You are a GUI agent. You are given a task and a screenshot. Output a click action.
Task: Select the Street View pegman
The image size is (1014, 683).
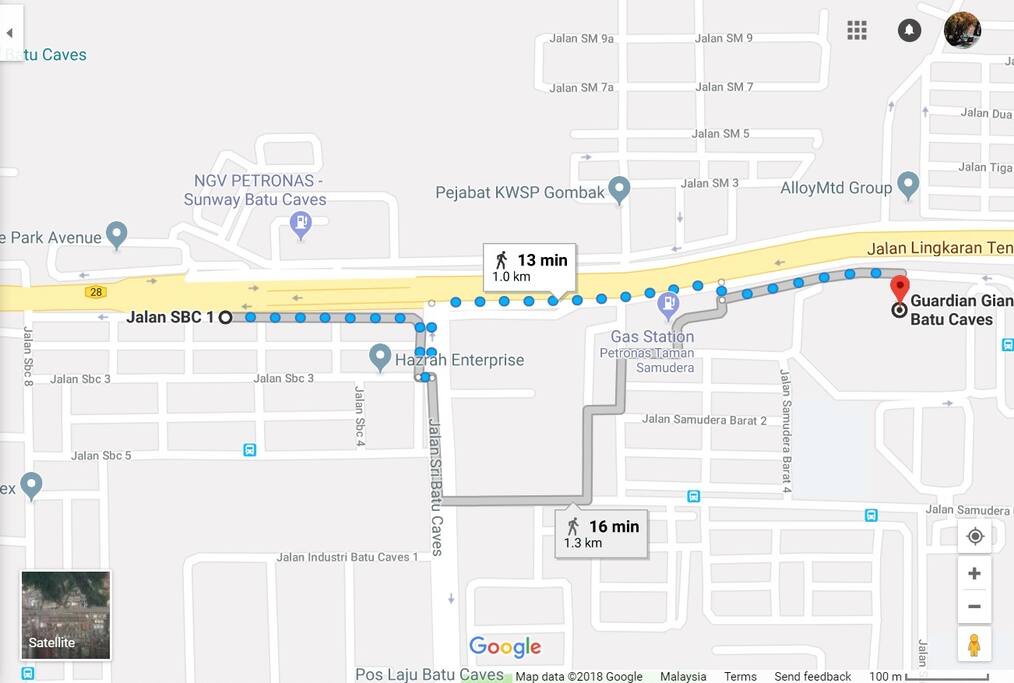click(x=974, y=645)
